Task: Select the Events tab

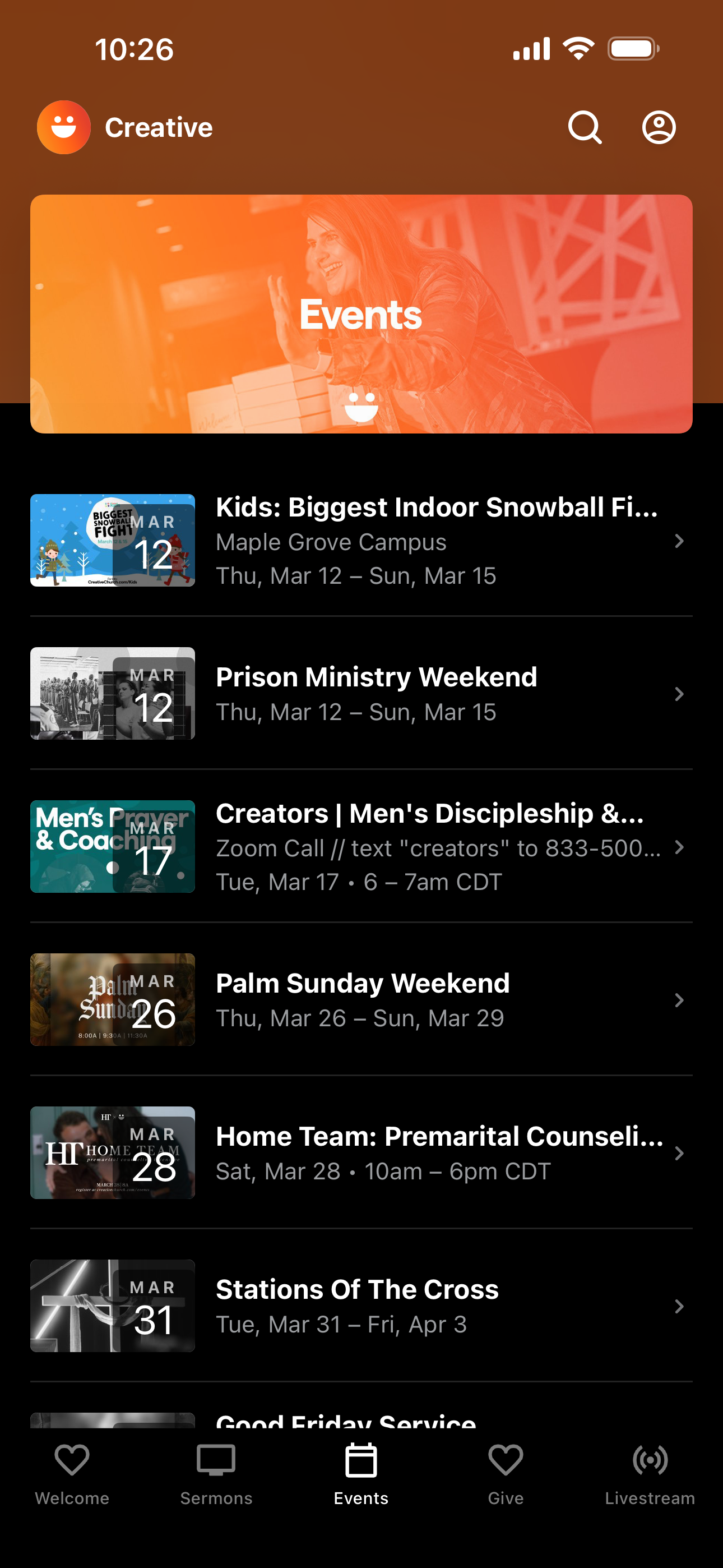Action: (x=361, y=1474)
